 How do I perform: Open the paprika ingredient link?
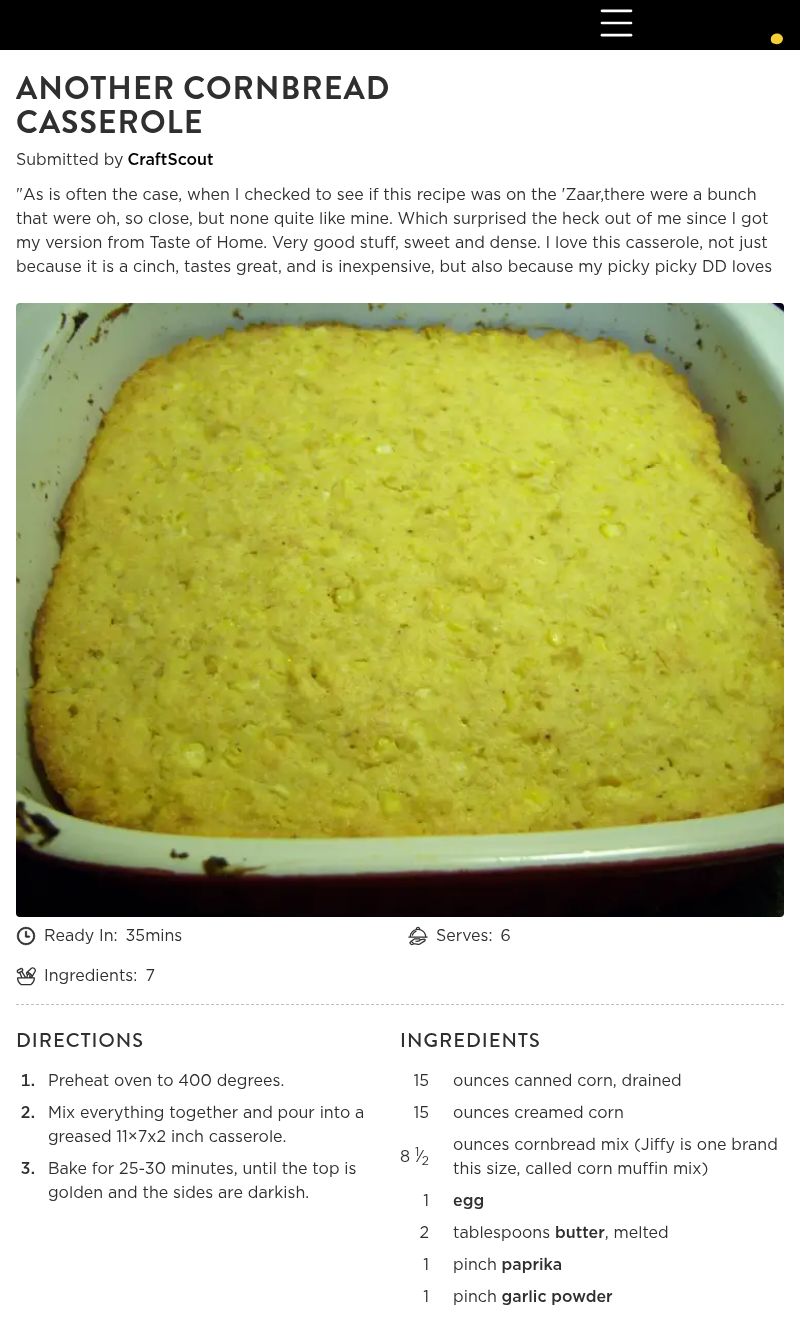click(x=531, y=1265)
